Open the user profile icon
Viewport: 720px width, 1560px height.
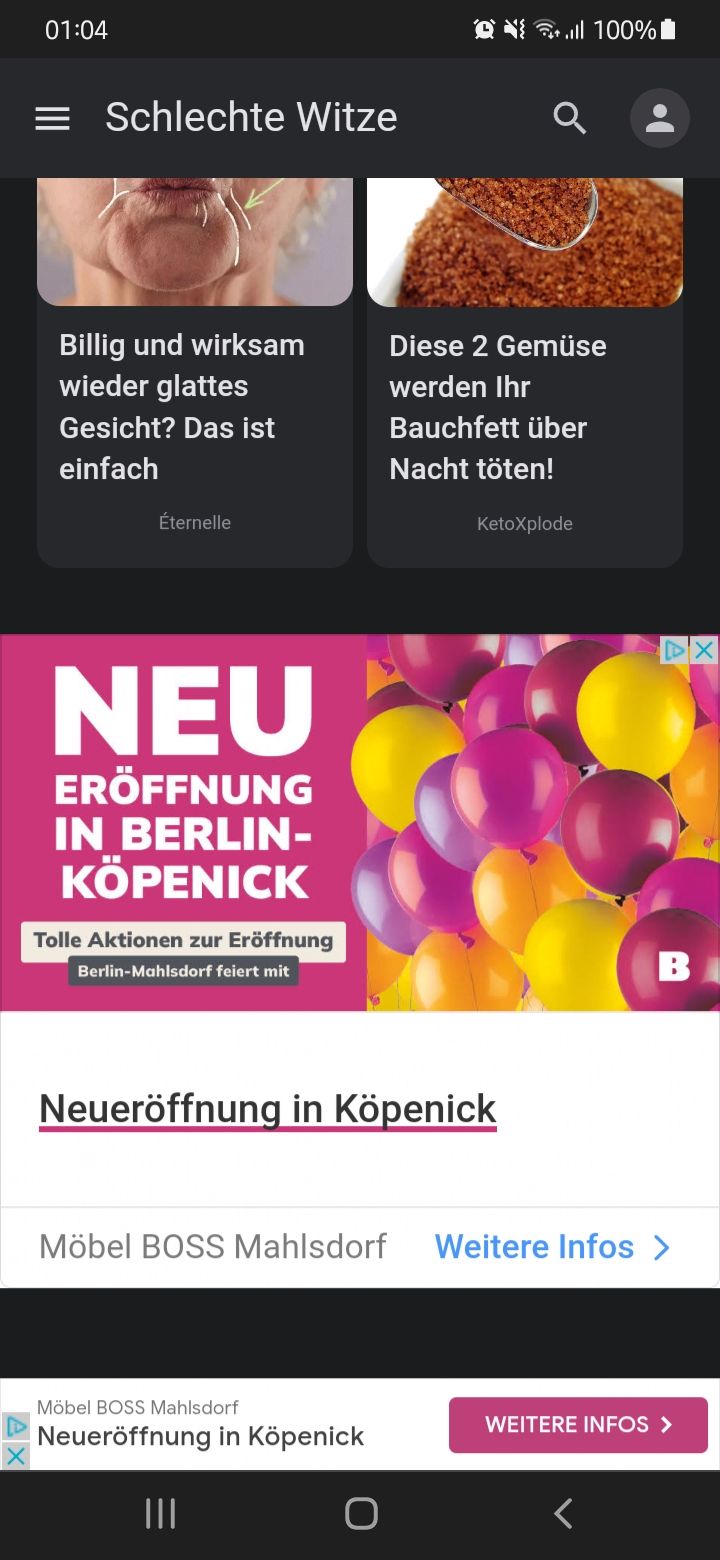[x=659, y=119]
